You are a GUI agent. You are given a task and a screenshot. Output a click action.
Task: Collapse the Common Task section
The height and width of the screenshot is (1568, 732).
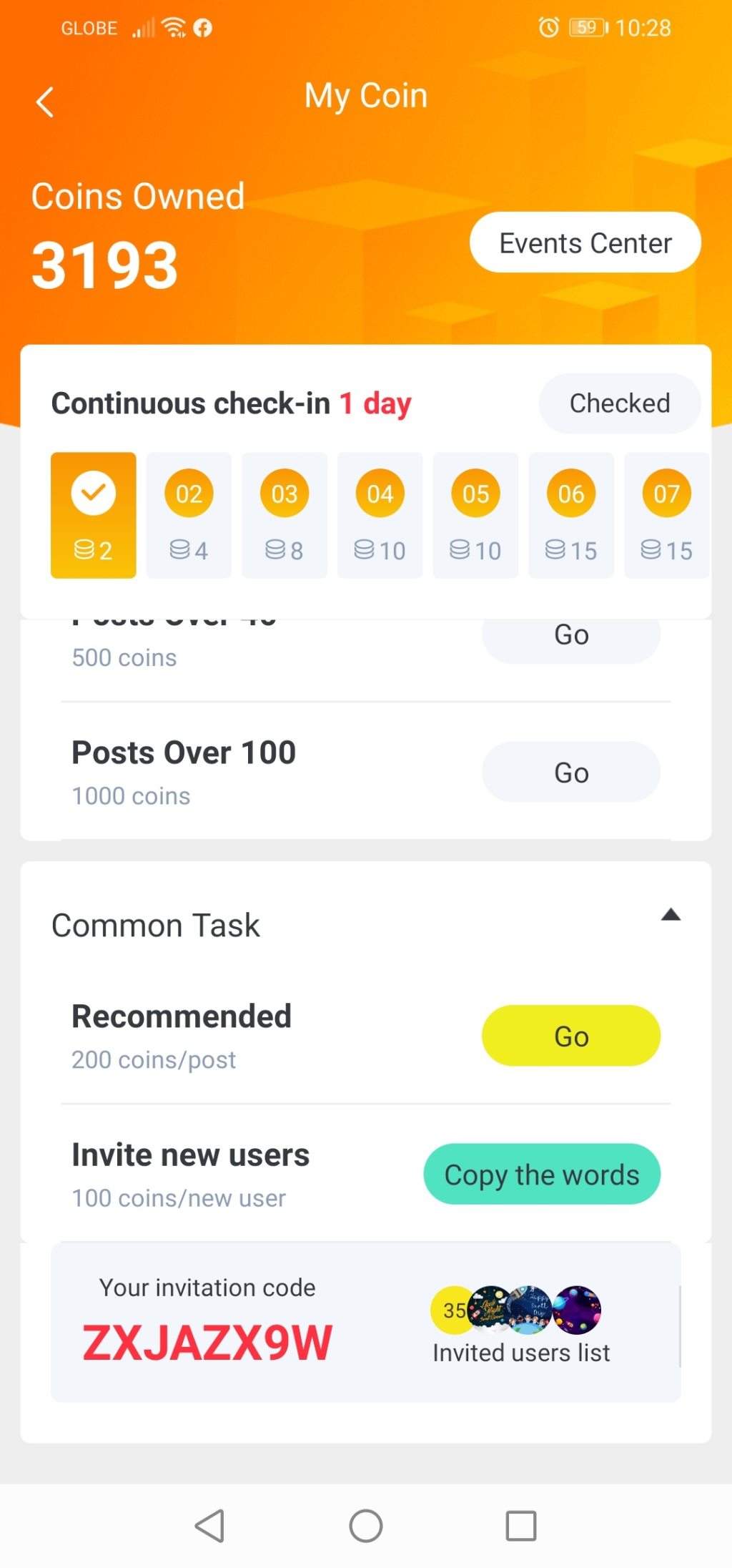[x=670, y=915]
